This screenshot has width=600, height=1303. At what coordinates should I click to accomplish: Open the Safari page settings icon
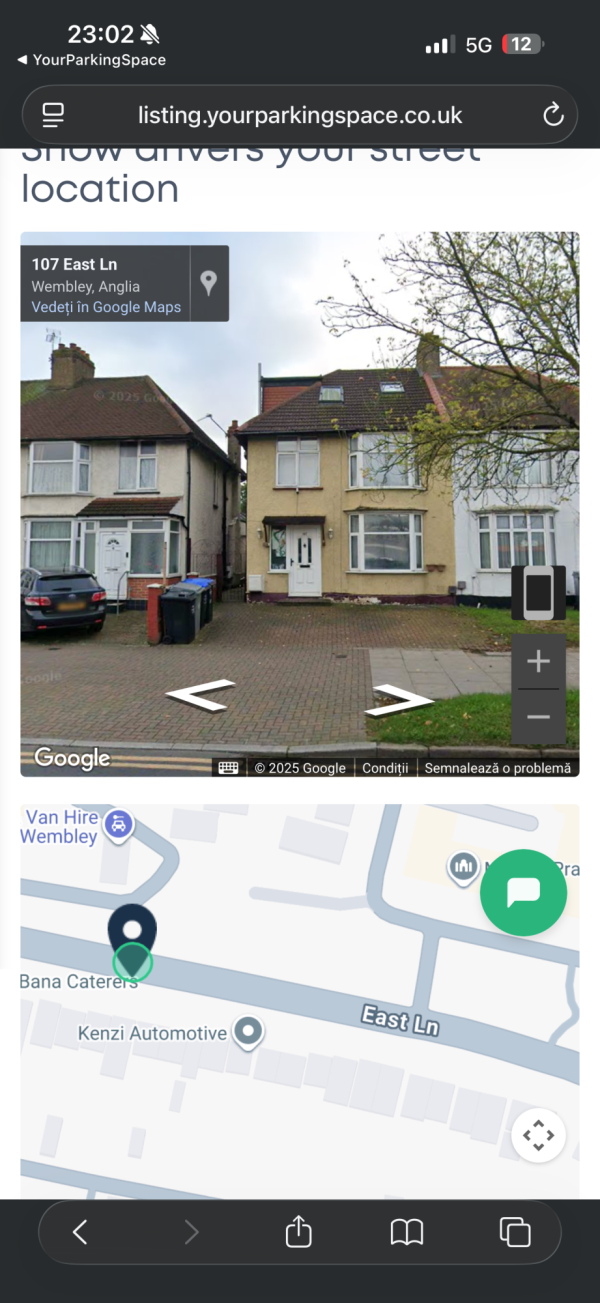[53, 115]
